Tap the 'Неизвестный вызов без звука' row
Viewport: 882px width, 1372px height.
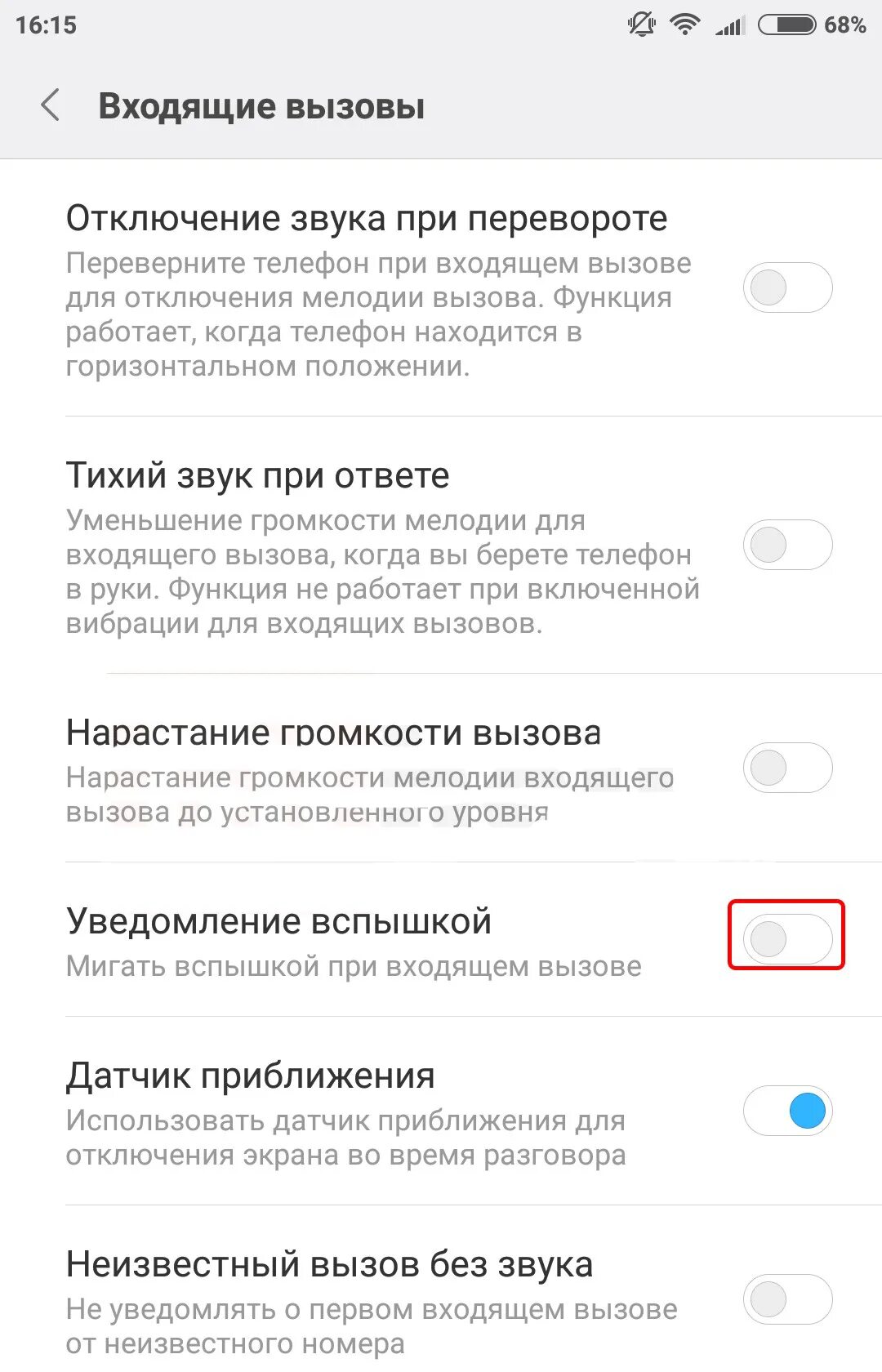[x=328, y=1263]
